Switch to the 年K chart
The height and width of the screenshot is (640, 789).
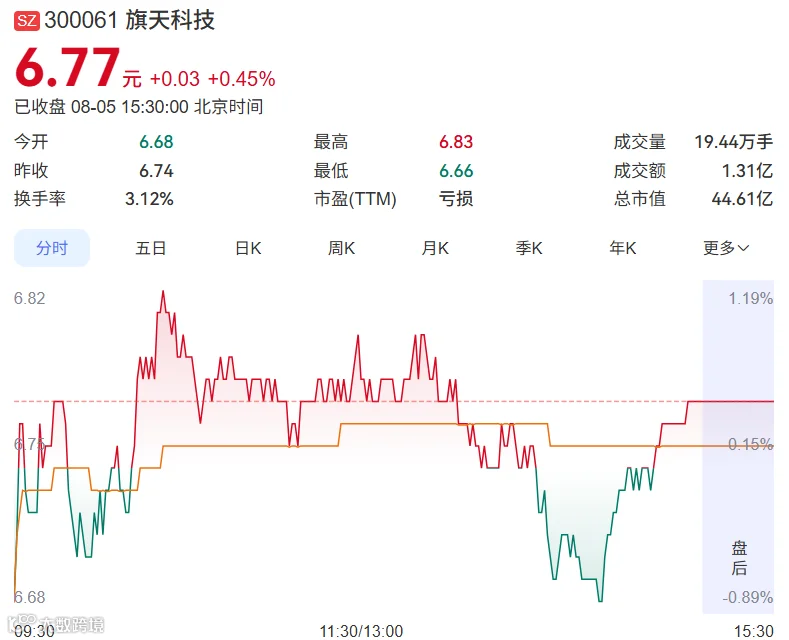623,248
